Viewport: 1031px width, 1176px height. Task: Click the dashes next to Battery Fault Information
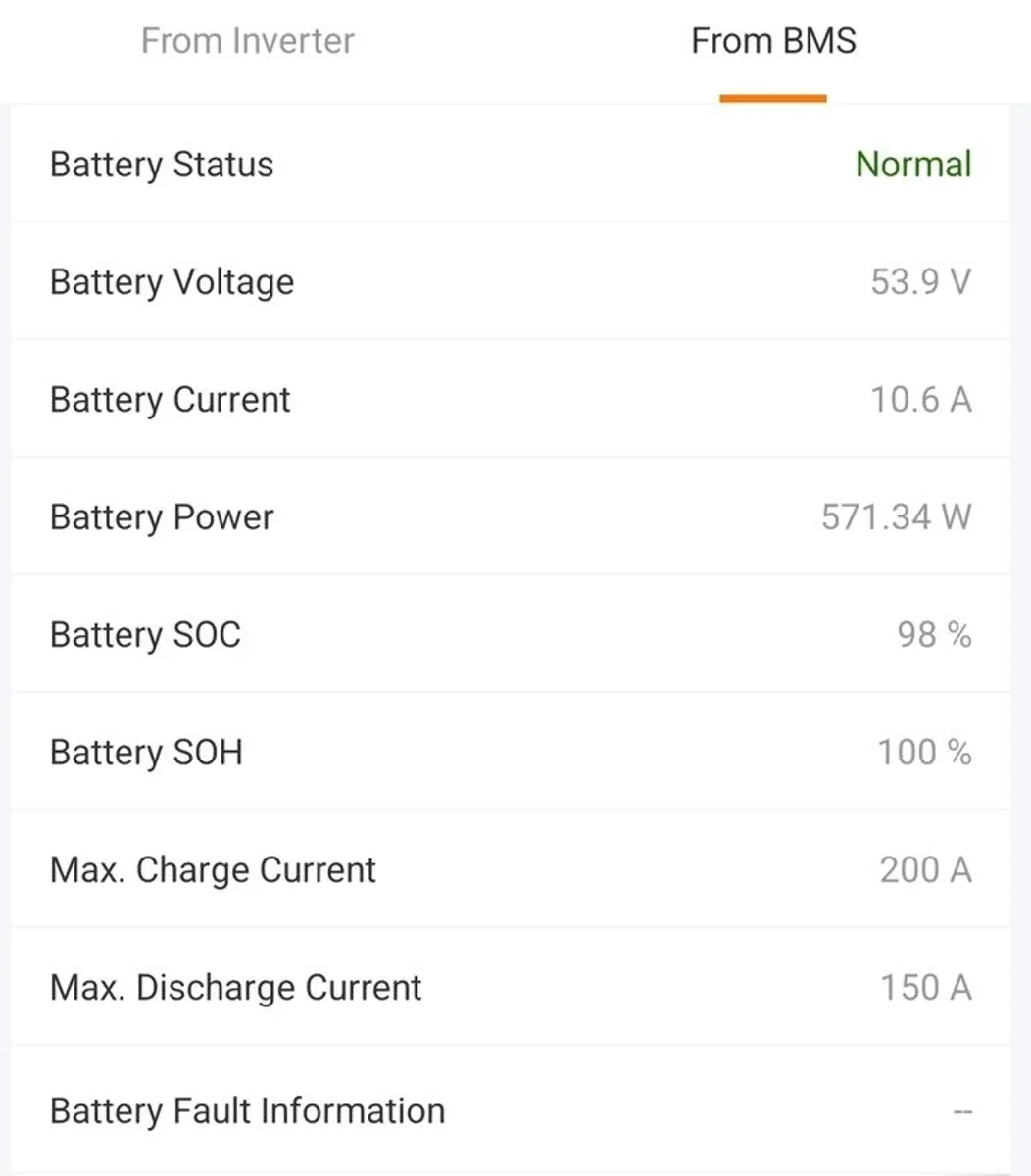pyautogui.click(x=961, y=1110)
